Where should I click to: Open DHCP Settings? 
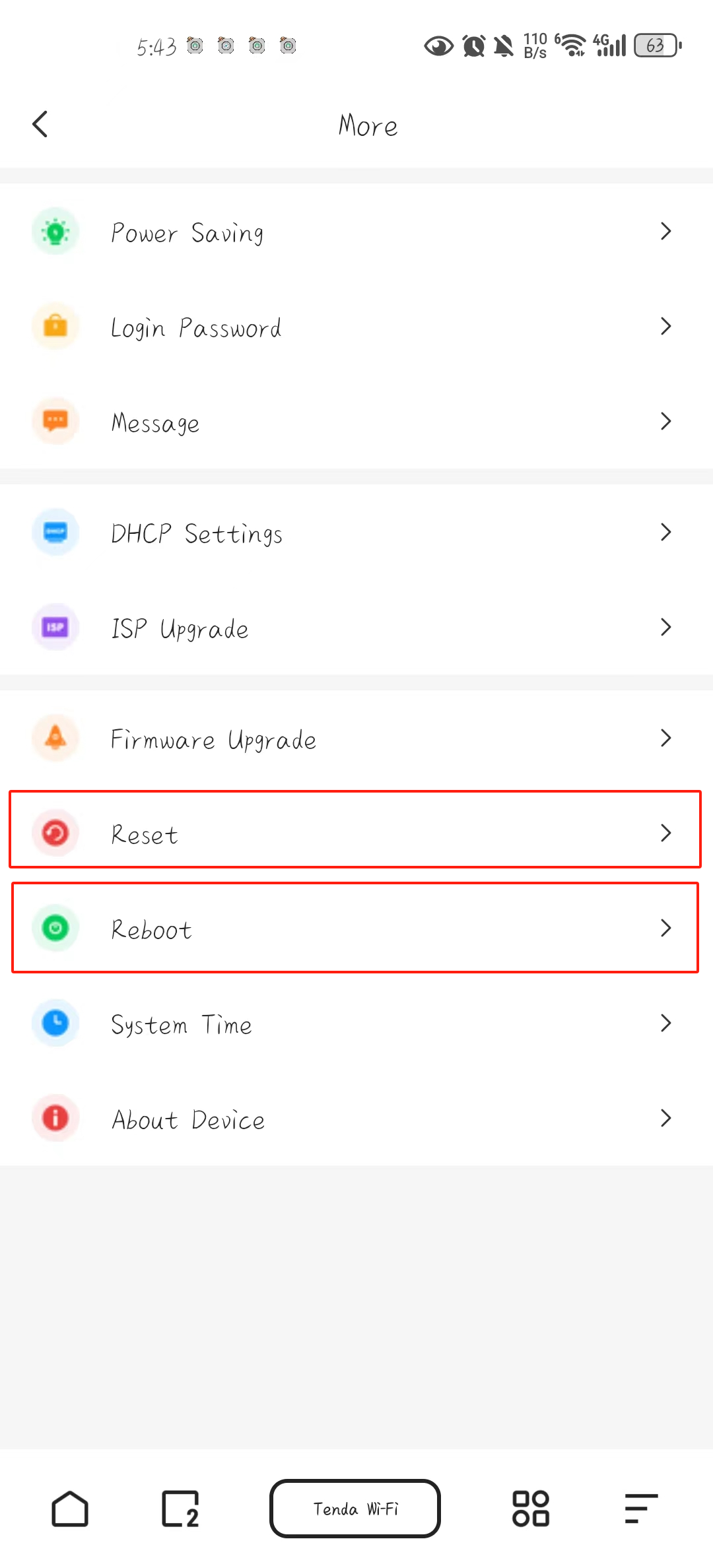point(356,533)
